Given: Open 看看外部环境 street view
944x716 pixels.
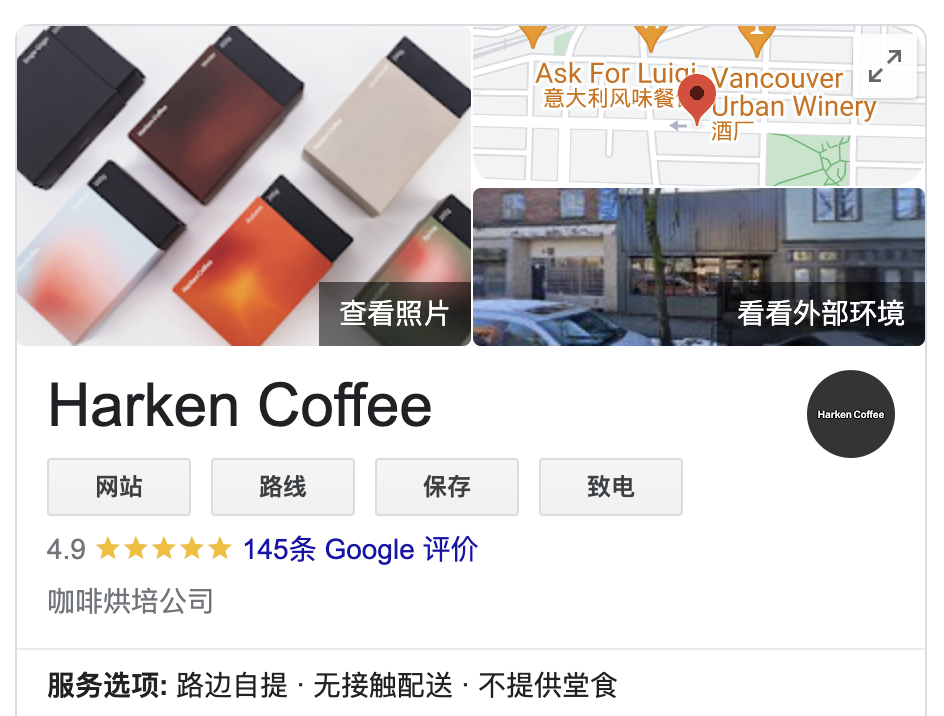Looking at the screenshot, I should (820, 313).
